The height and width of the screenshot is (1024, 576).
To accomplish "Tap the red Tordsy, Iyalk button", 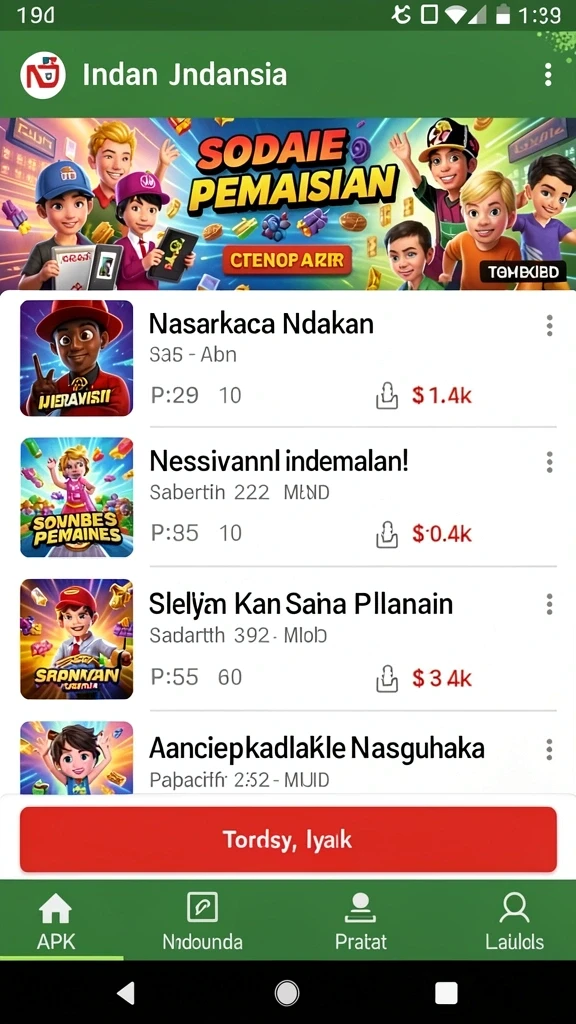I will [288, 840].
